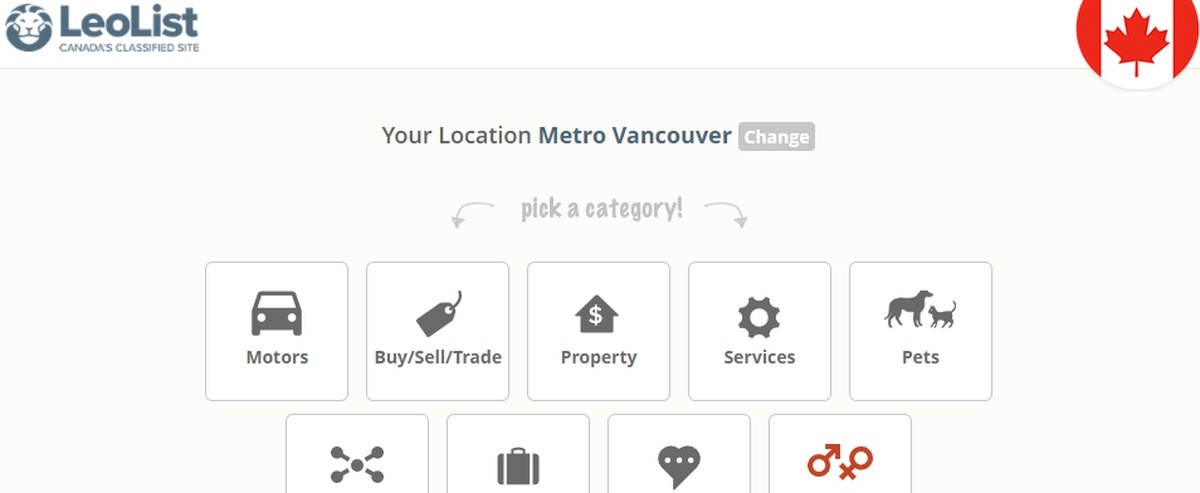Select the Property category
This screenshot has width=1200, height=493.
click(x=598, y=331)
